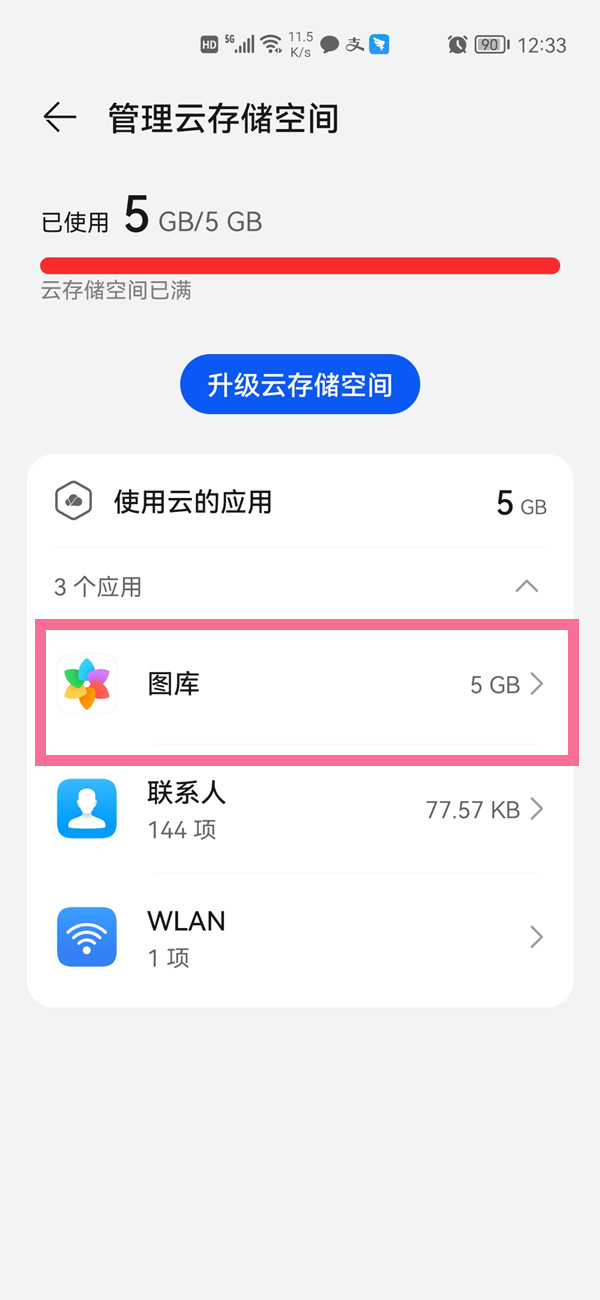The width and height of the screenshot is (600, 1300).
Task: Open WLAN cloud storage details
Action: [x=300, y=937]
